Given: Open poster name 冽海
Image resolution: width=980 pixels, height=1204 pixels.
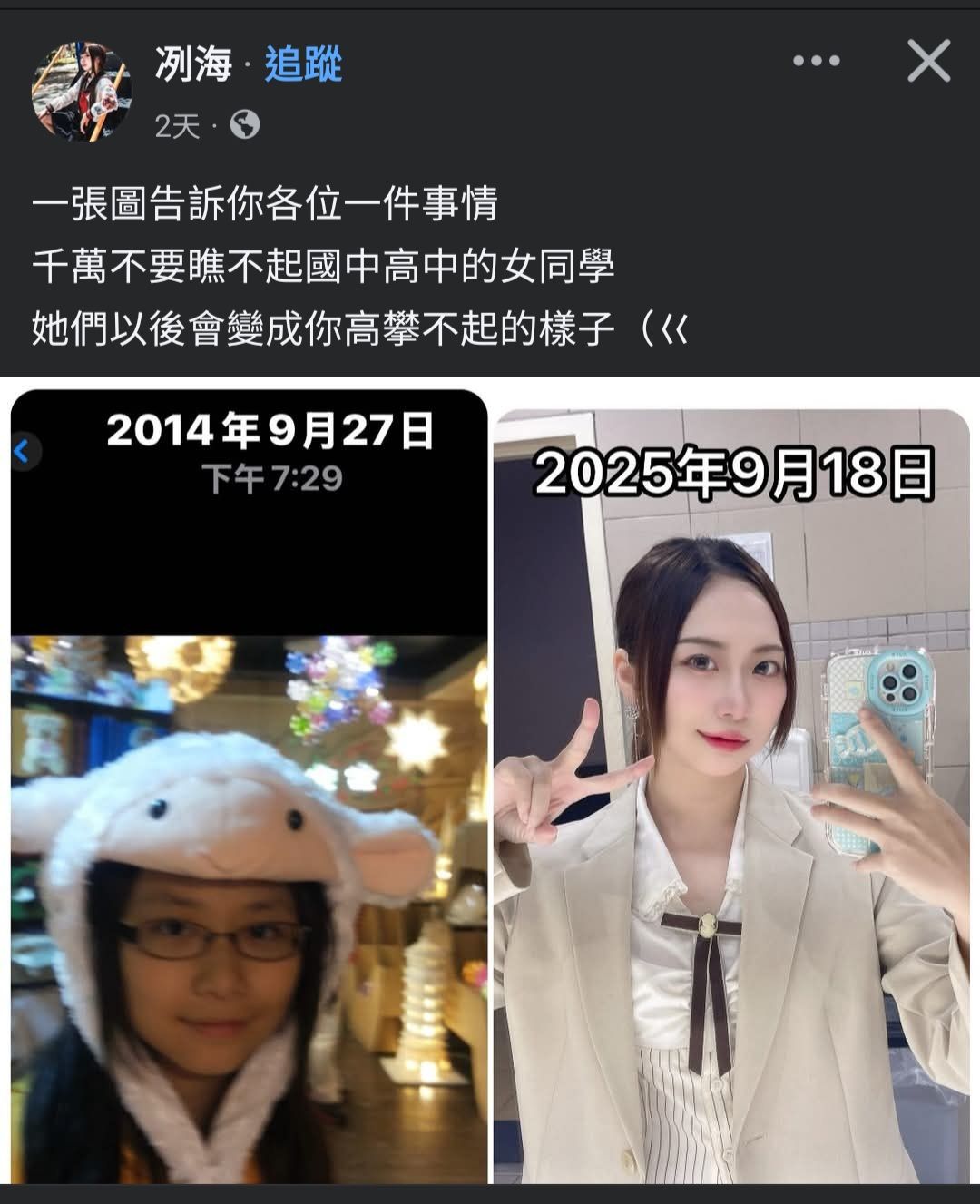Looking at the screenshot, I should (193, 64).
